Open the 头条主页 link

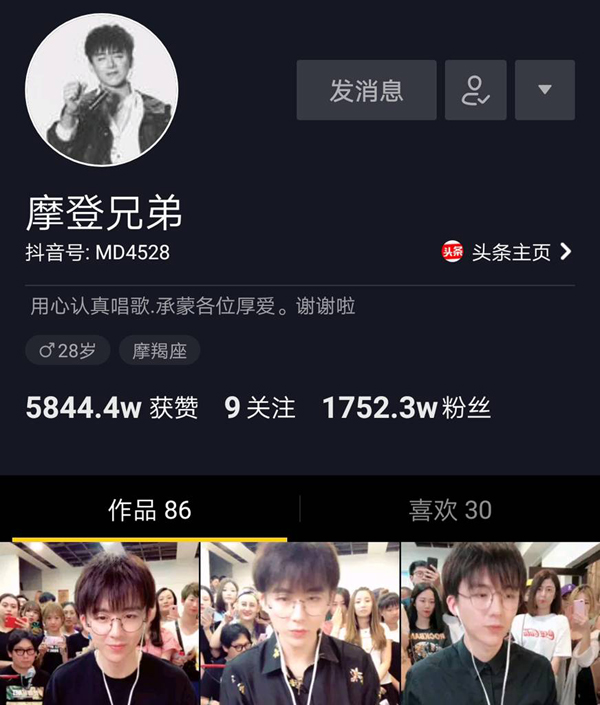[507, 252]
